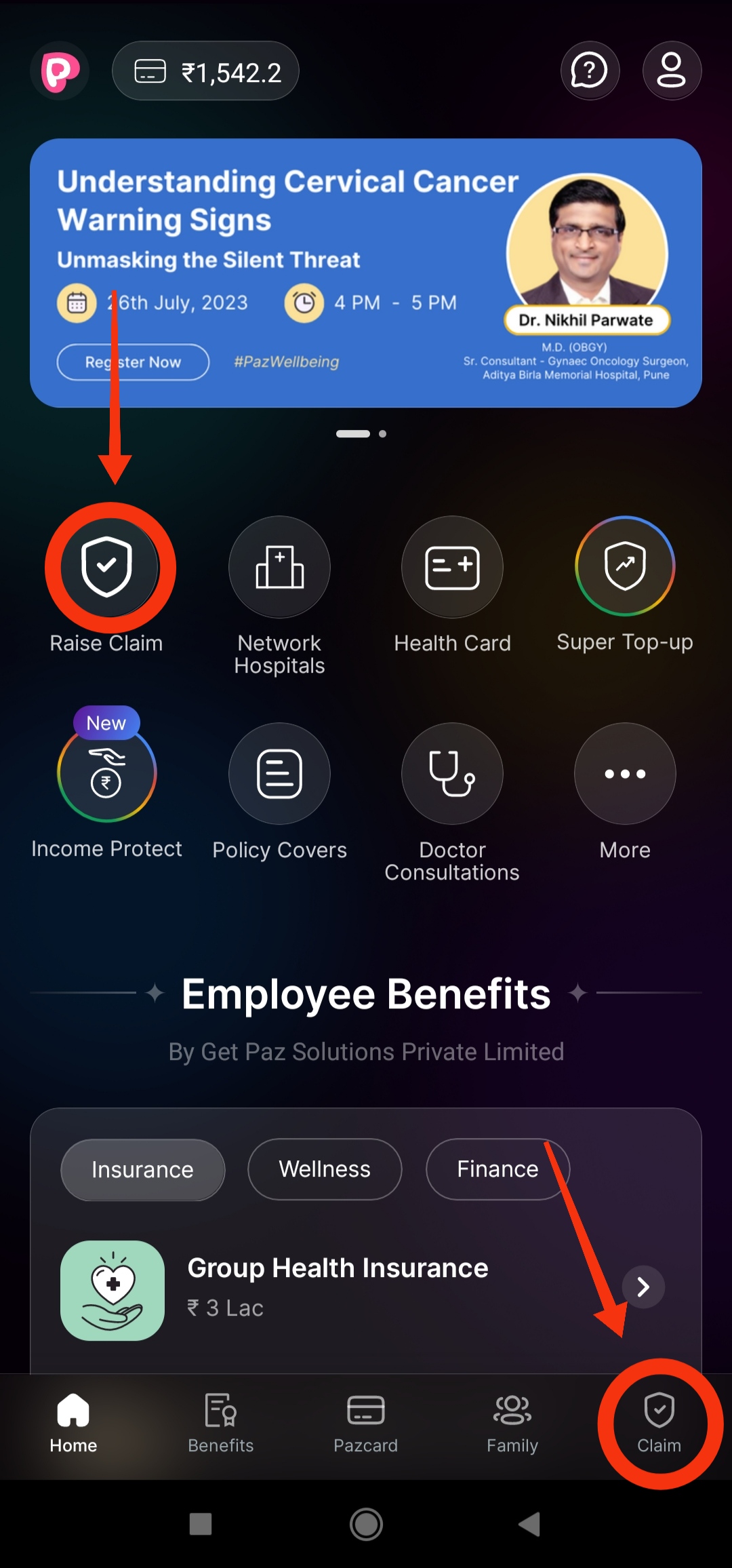Open Policy Covers
The image size is (732, 1568).
coord(279,773)
